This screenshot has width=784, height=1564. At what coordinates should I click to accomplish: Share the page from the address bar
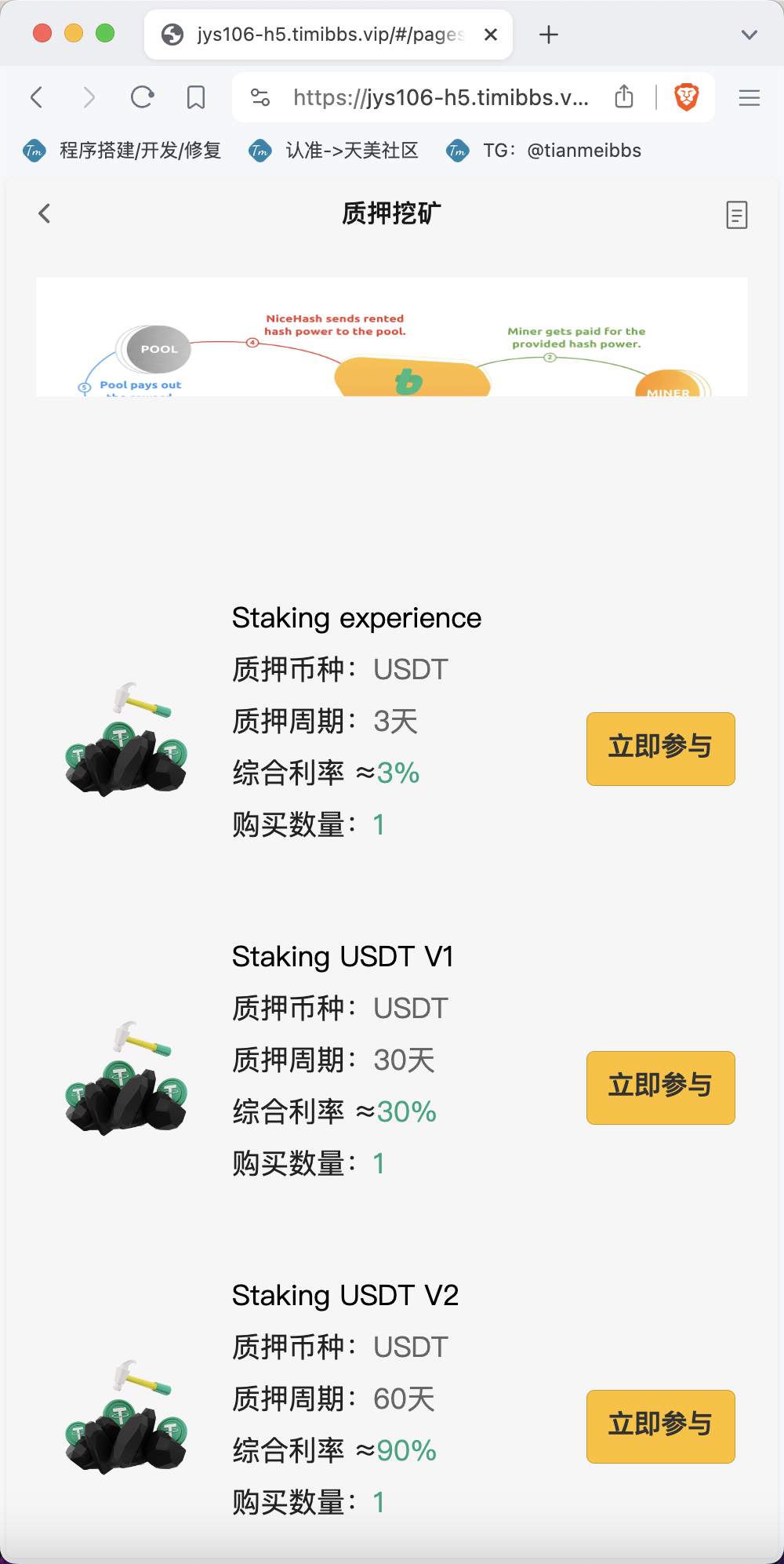tap(624, 96)
